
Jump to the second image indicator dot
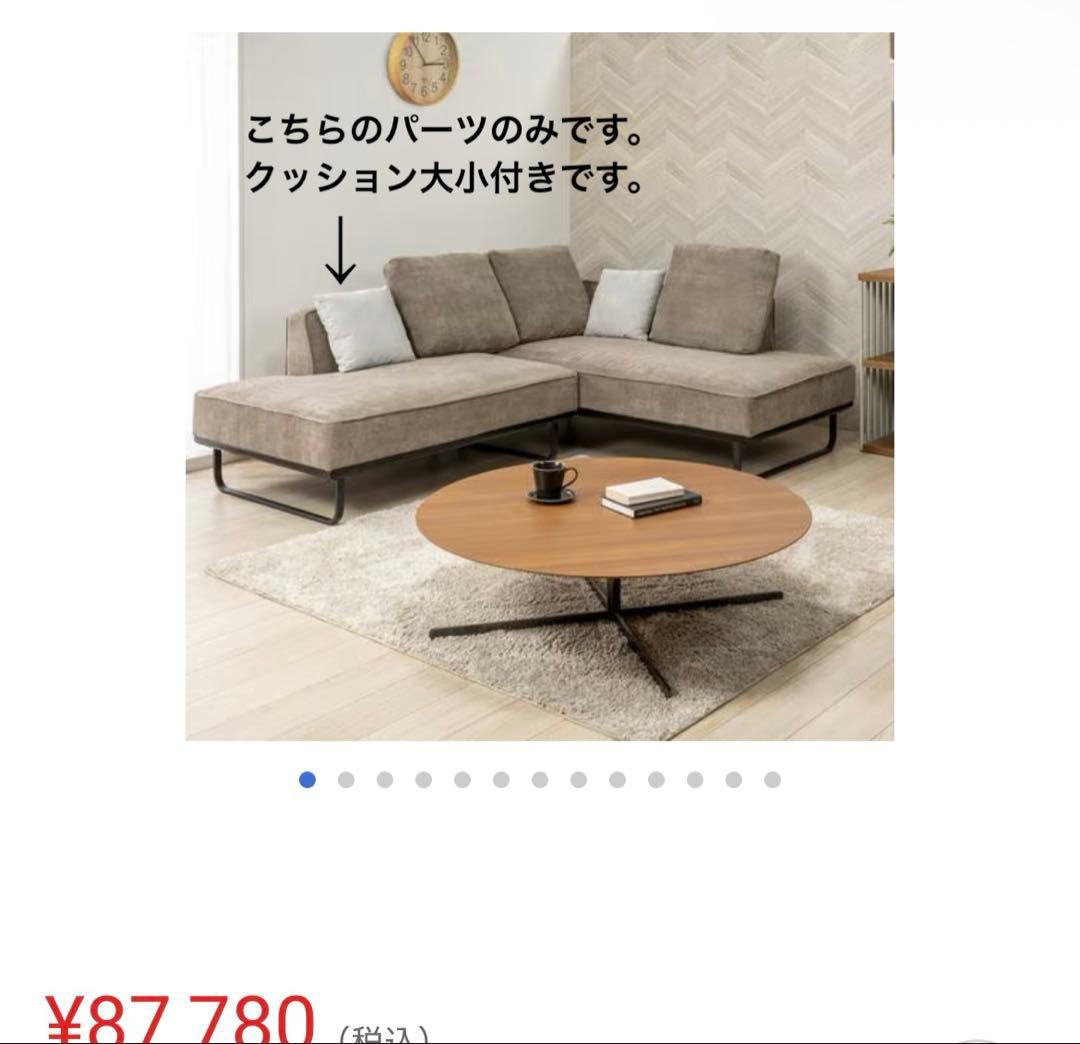point(346,780)
